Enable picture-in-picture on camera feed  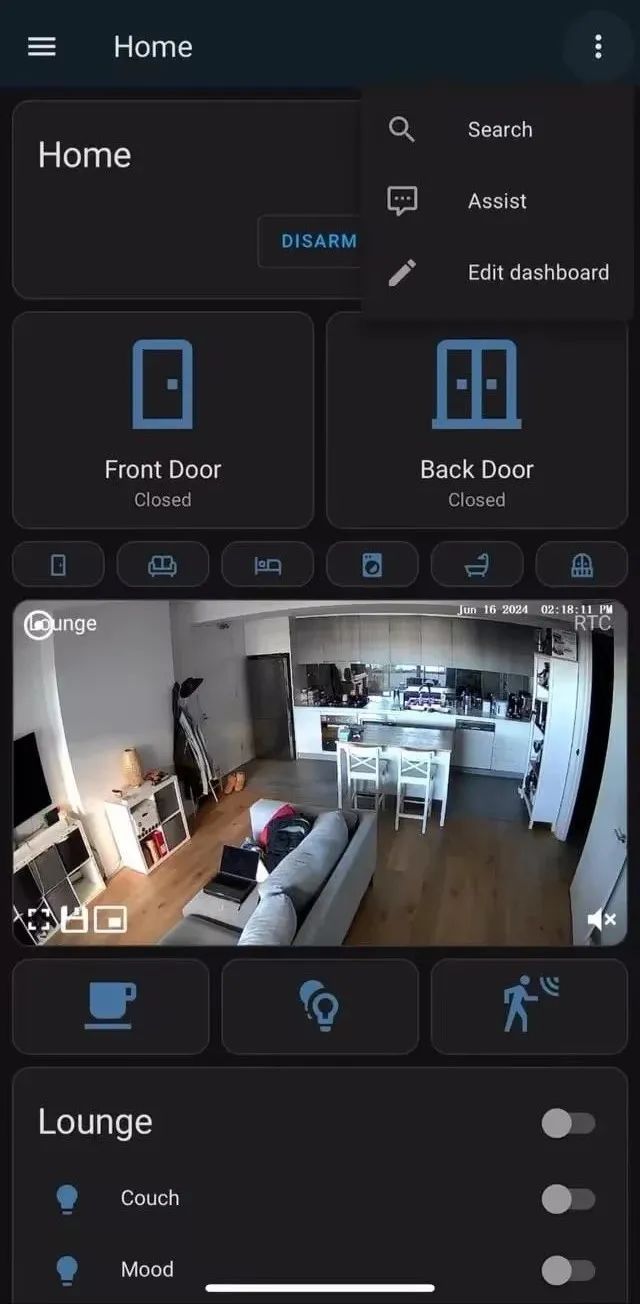point(110,920)
